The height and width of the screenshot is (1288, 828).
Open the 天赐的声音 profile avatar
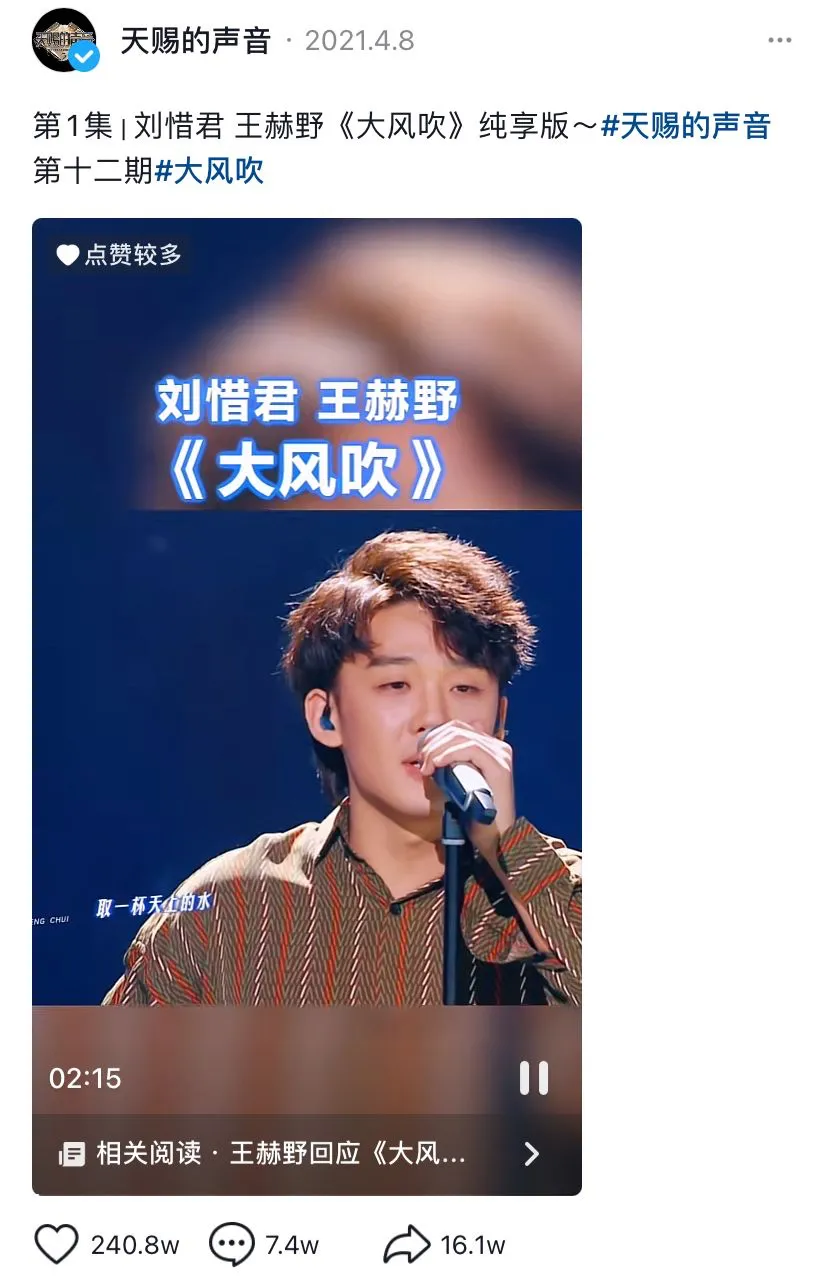point(65,41)
